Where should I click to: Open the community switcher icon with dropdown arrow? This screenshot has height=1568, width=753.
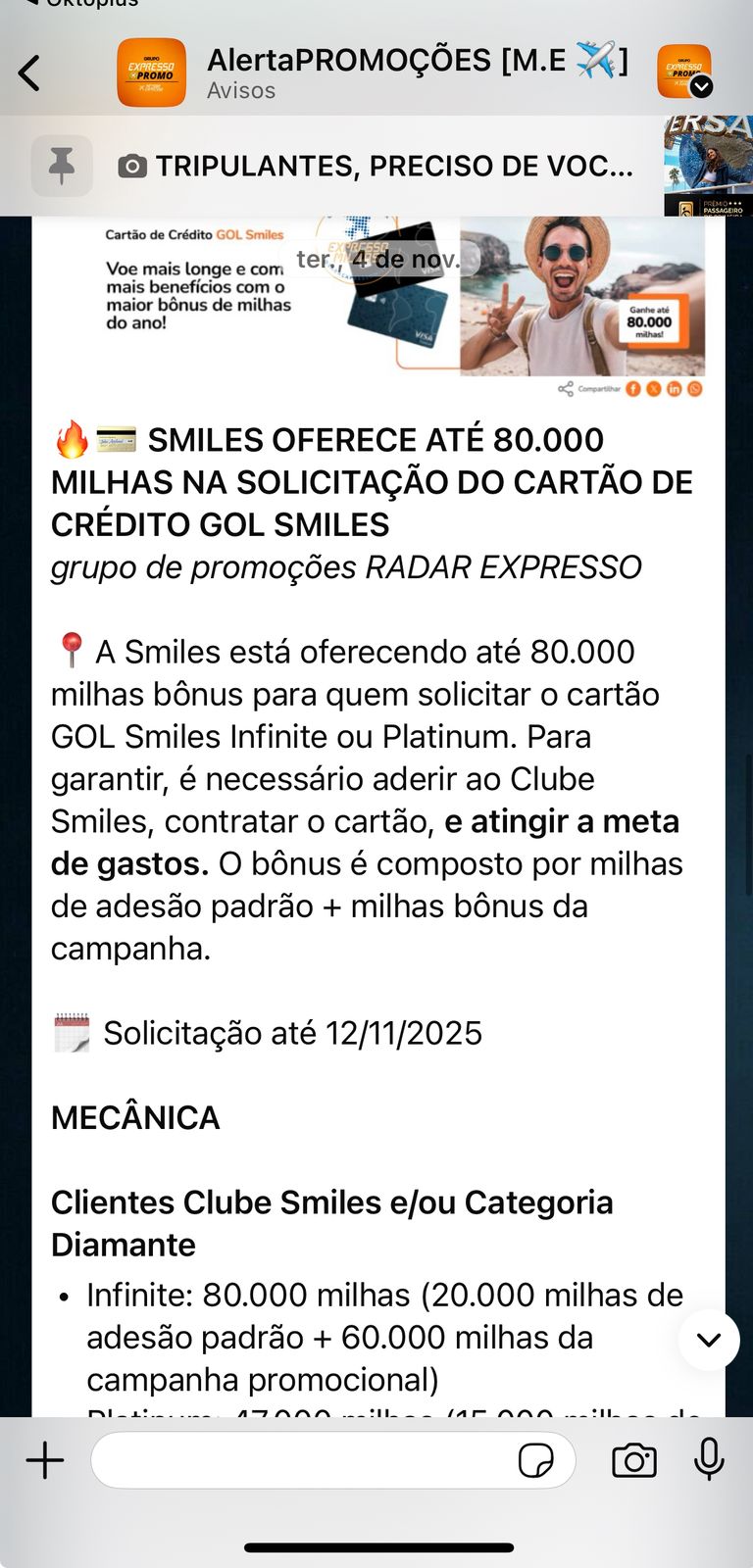(x=684, y=72)
